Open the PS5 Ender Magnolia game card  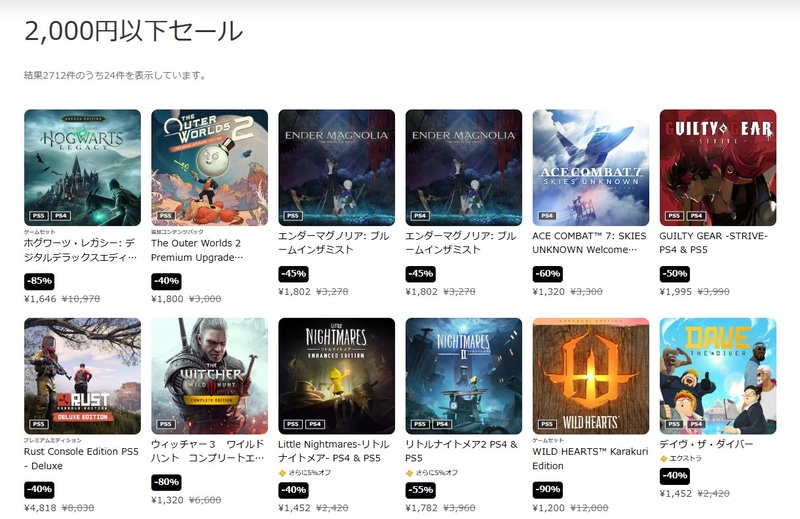click(336, 166)
